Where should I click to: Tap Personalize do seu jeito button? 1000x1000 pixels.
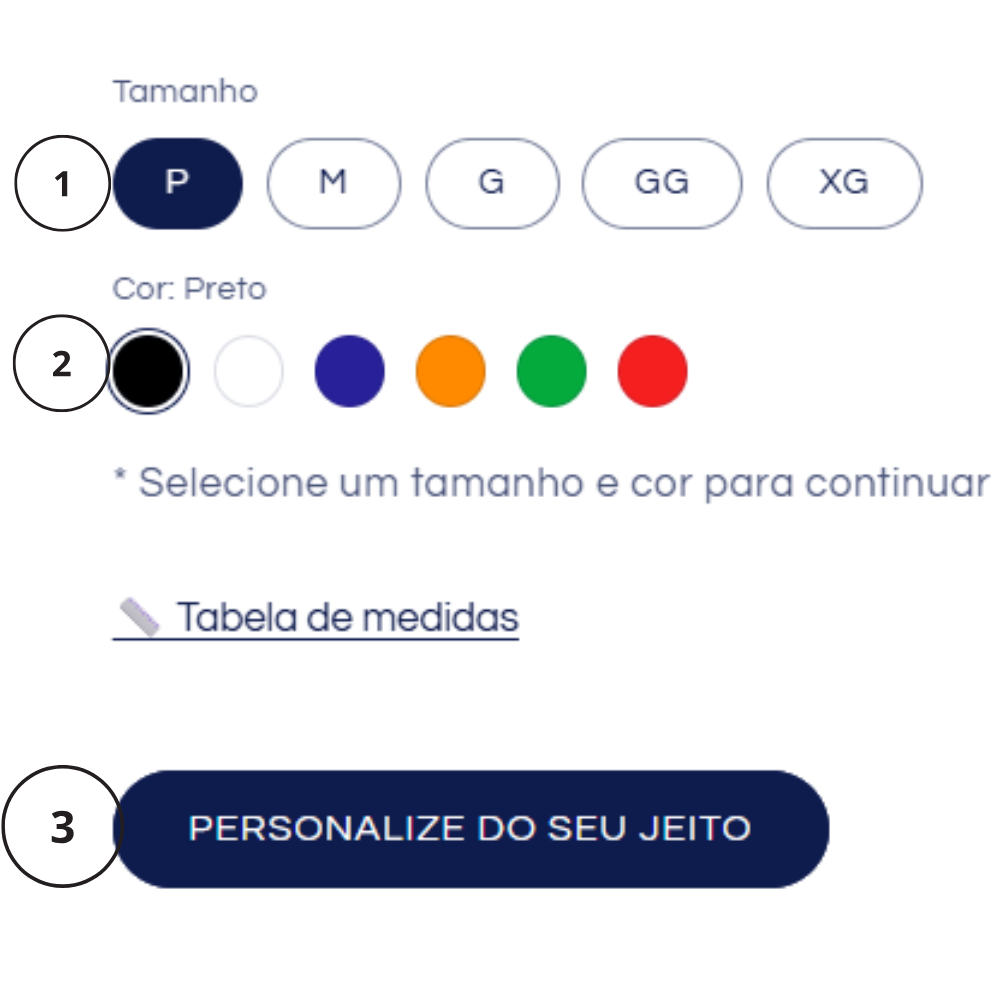tap(470, 829)
